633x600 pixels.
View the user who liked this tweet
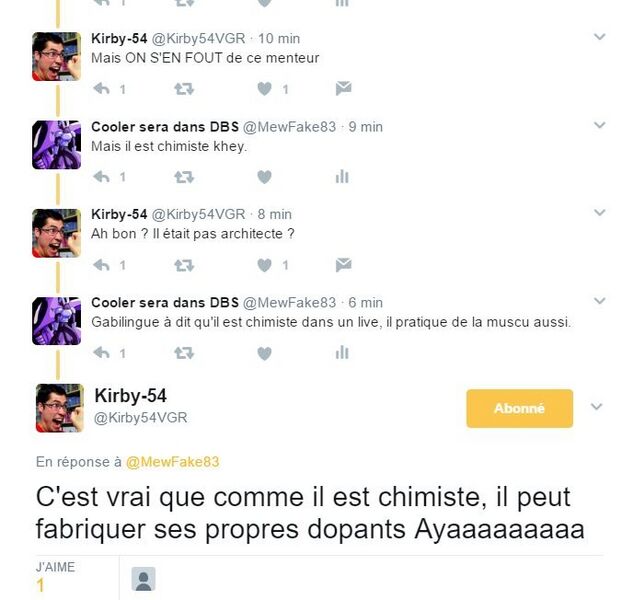coord(144,579)
